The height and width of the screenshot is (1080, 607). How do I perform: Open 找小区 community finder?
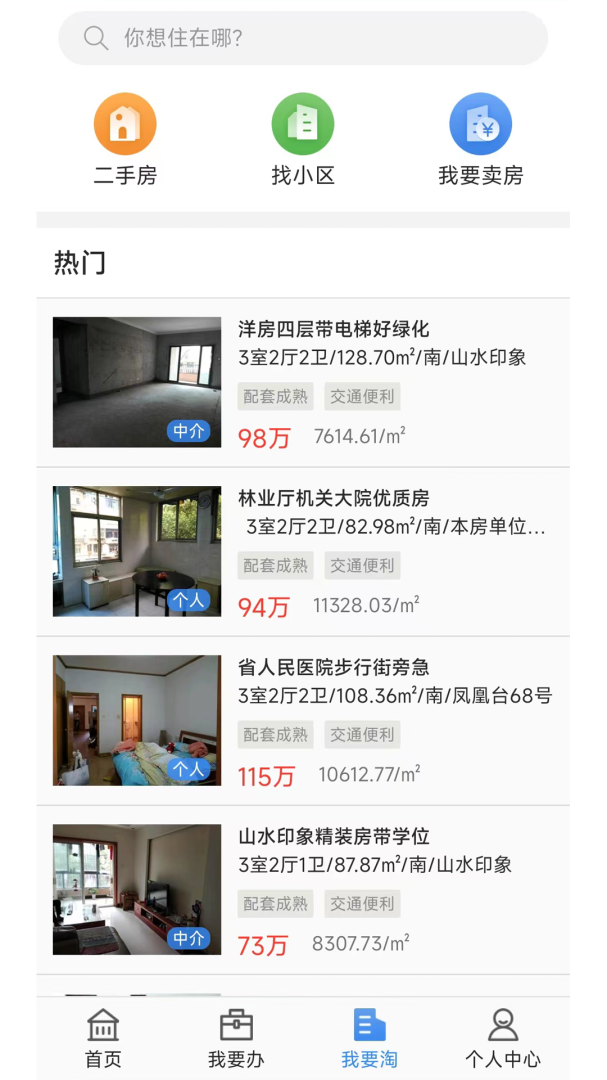(x=303, y=140)
